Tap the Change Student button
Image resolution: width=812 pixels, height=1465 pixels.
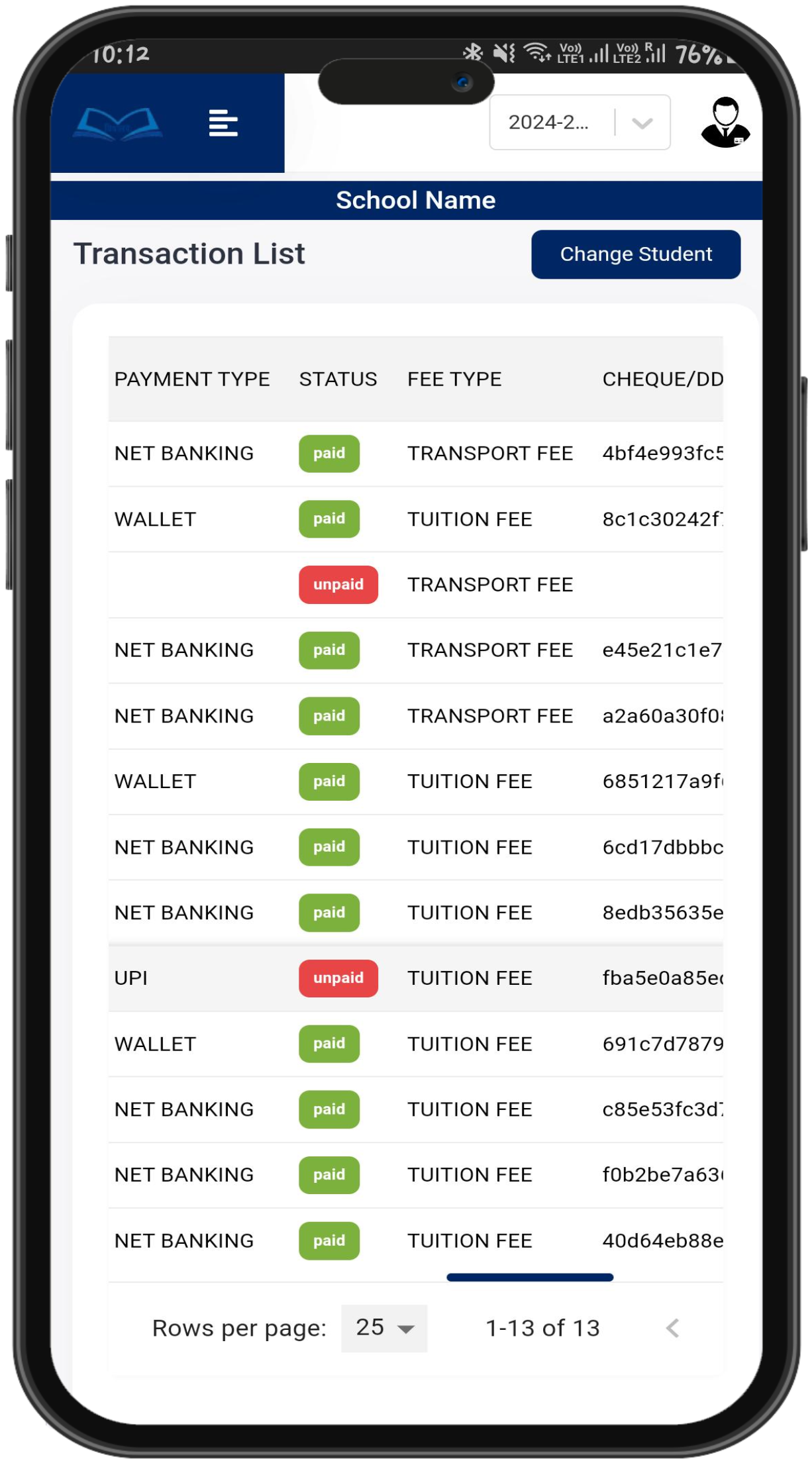(x=635, y=254)
